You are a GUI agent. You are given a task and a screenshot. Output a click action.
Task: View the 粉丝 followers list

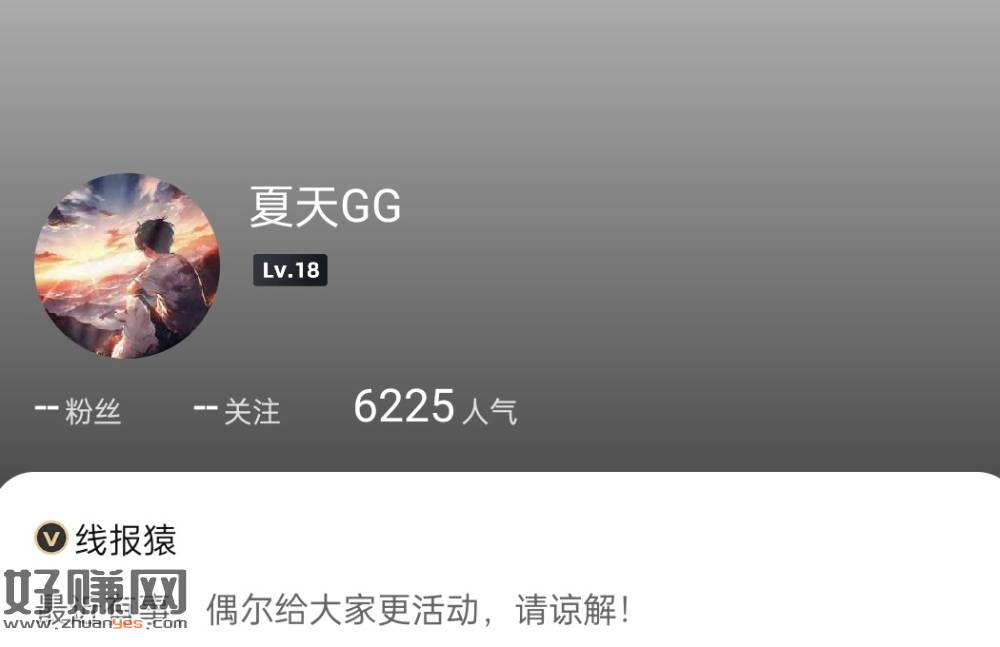pos(78,411)
